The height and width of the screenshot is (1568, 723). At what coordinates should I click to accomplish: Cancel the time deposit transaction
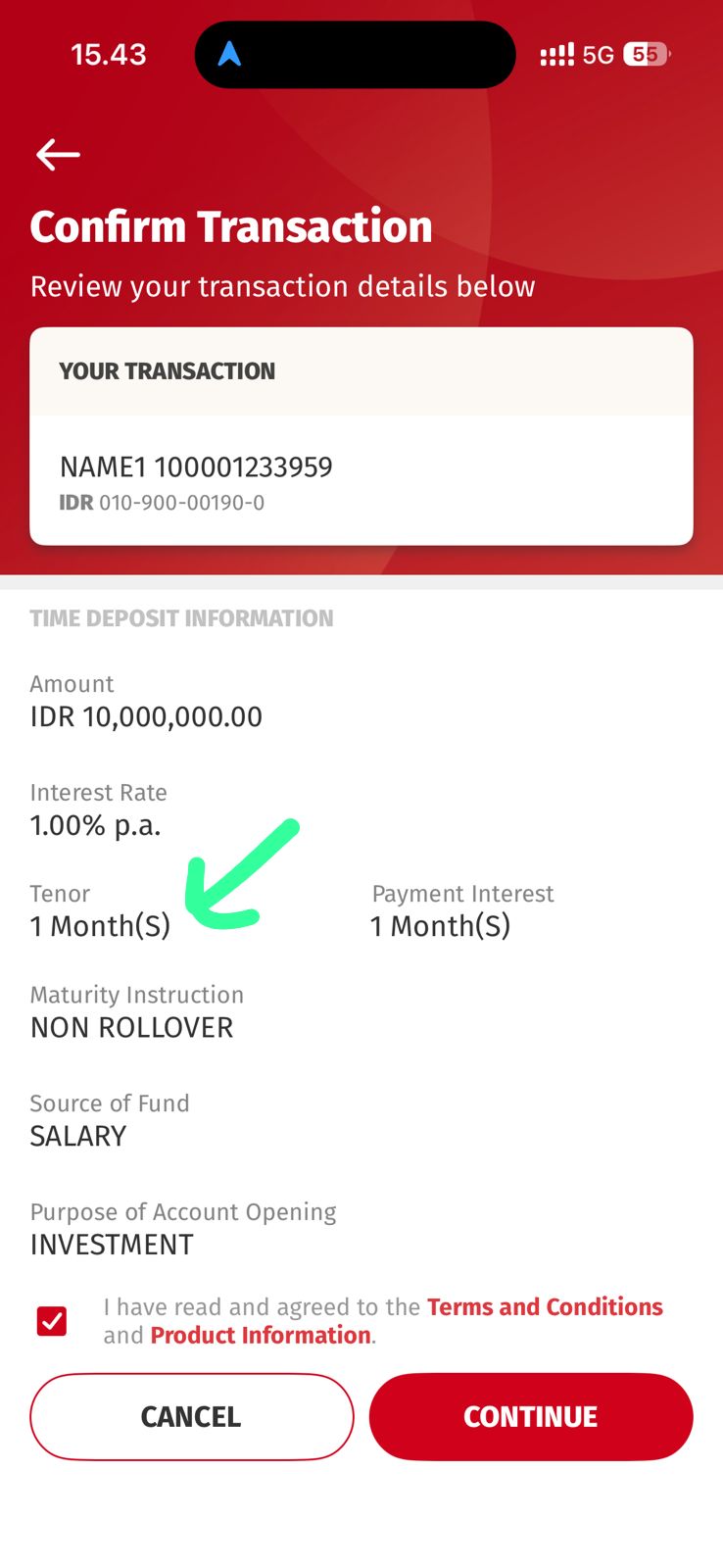click(x=191, y=1416)
